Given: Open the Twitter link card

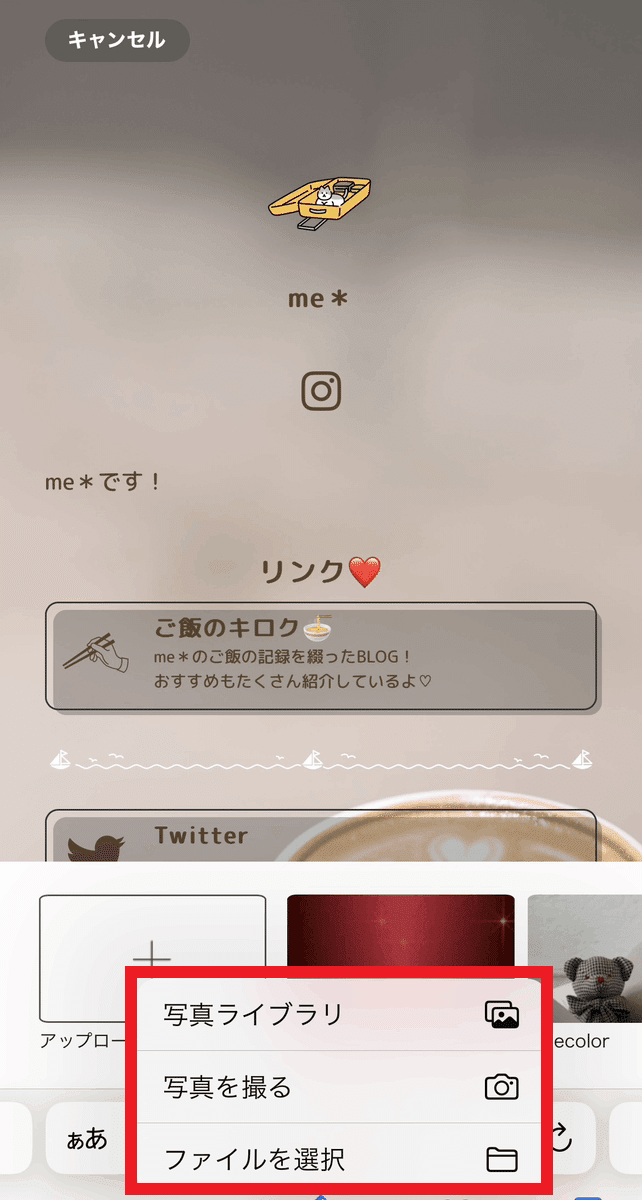Looking at the screenshot, I should coord(321,836).
